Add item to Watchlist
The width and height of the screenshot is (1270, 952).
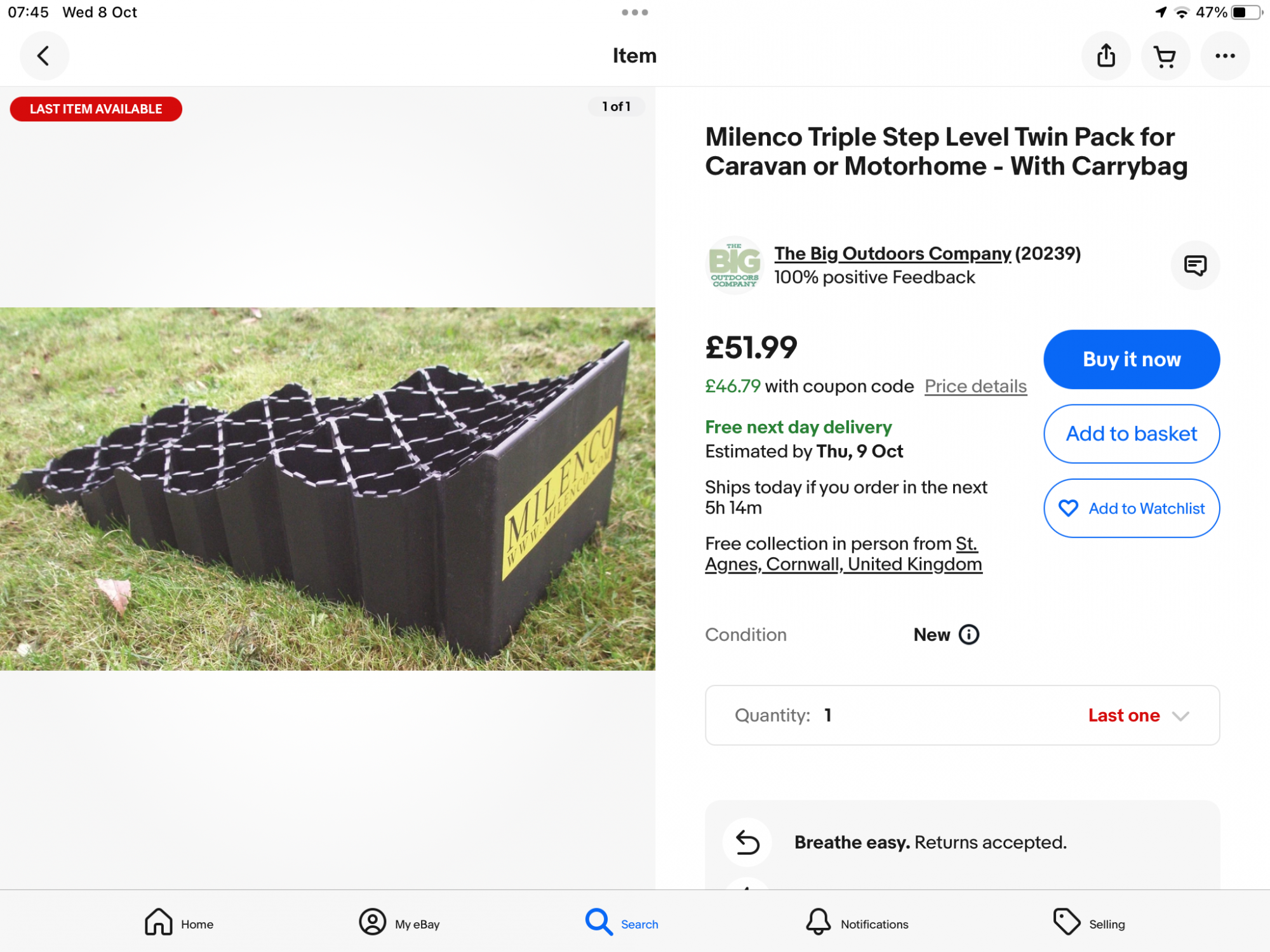pos(1131,508)
